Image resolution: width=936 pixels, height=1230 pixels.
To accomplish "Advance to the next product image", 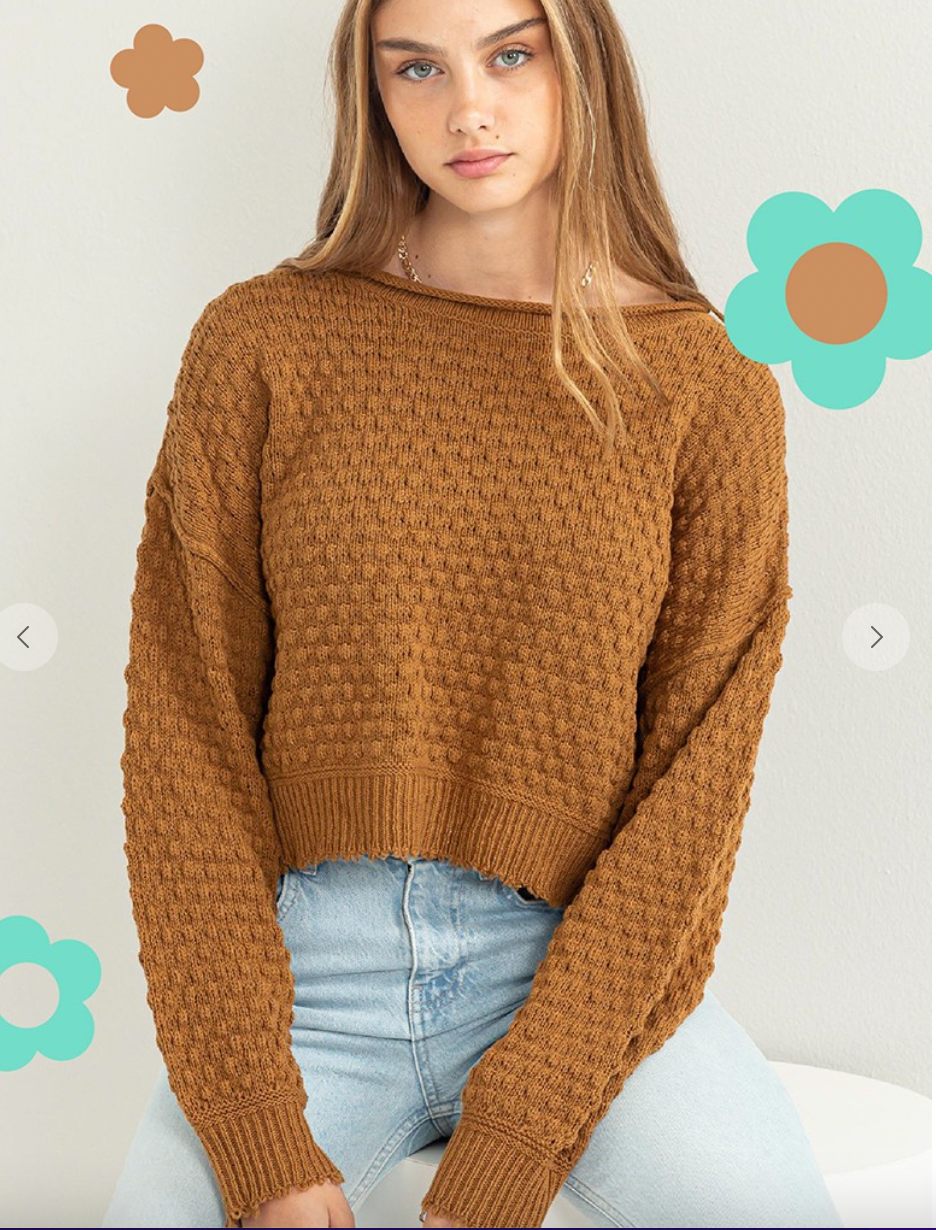I will [875, 637].
